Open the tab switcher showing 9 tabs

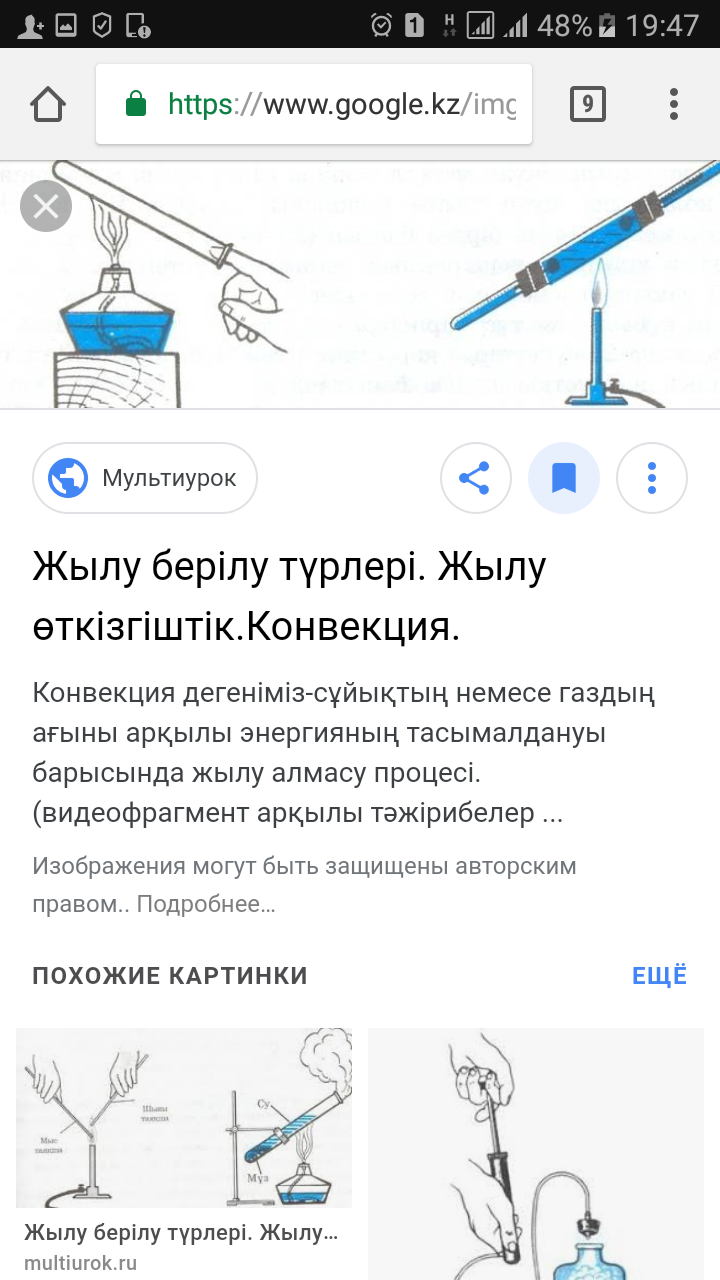coord(588,104)
